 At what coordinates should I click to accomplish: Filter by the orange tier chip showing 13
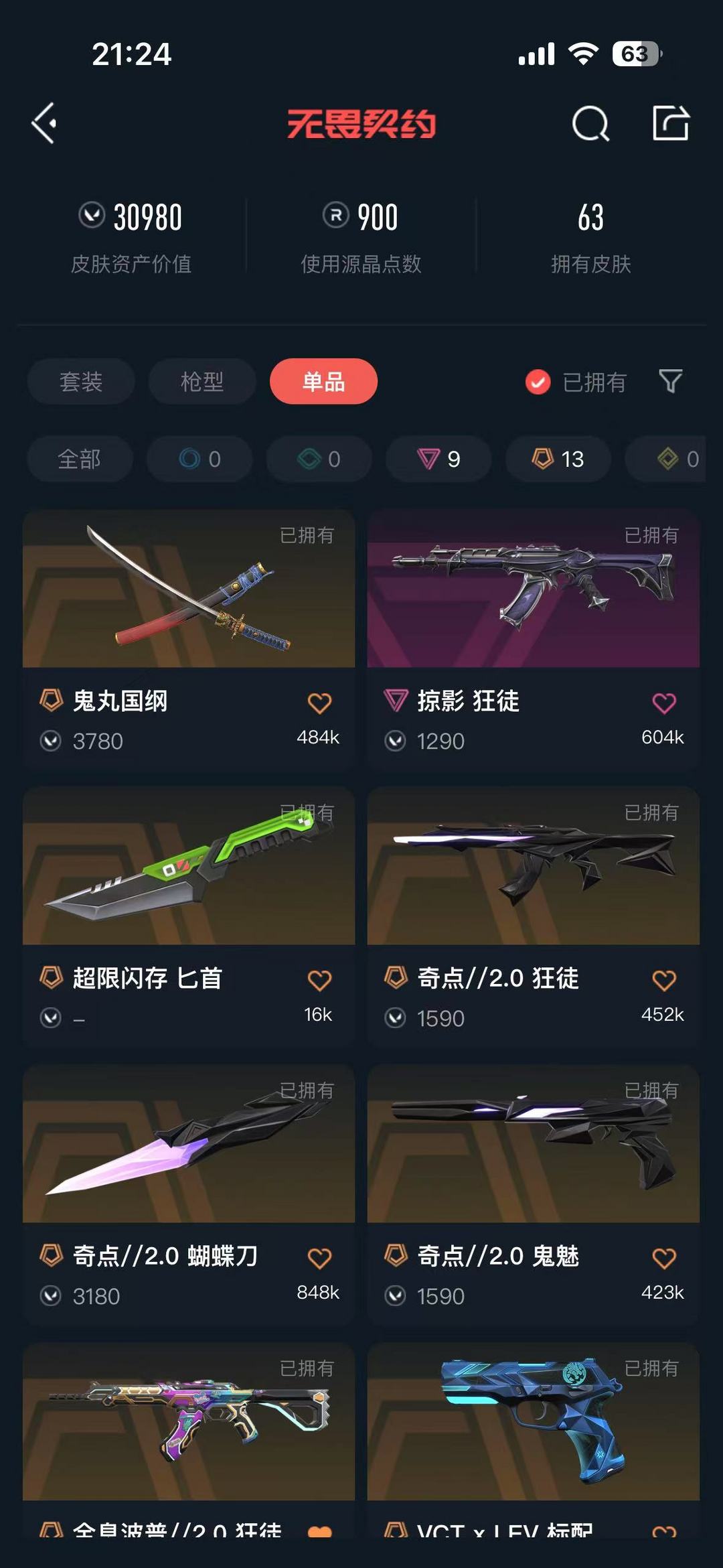[x=558, y=459]
